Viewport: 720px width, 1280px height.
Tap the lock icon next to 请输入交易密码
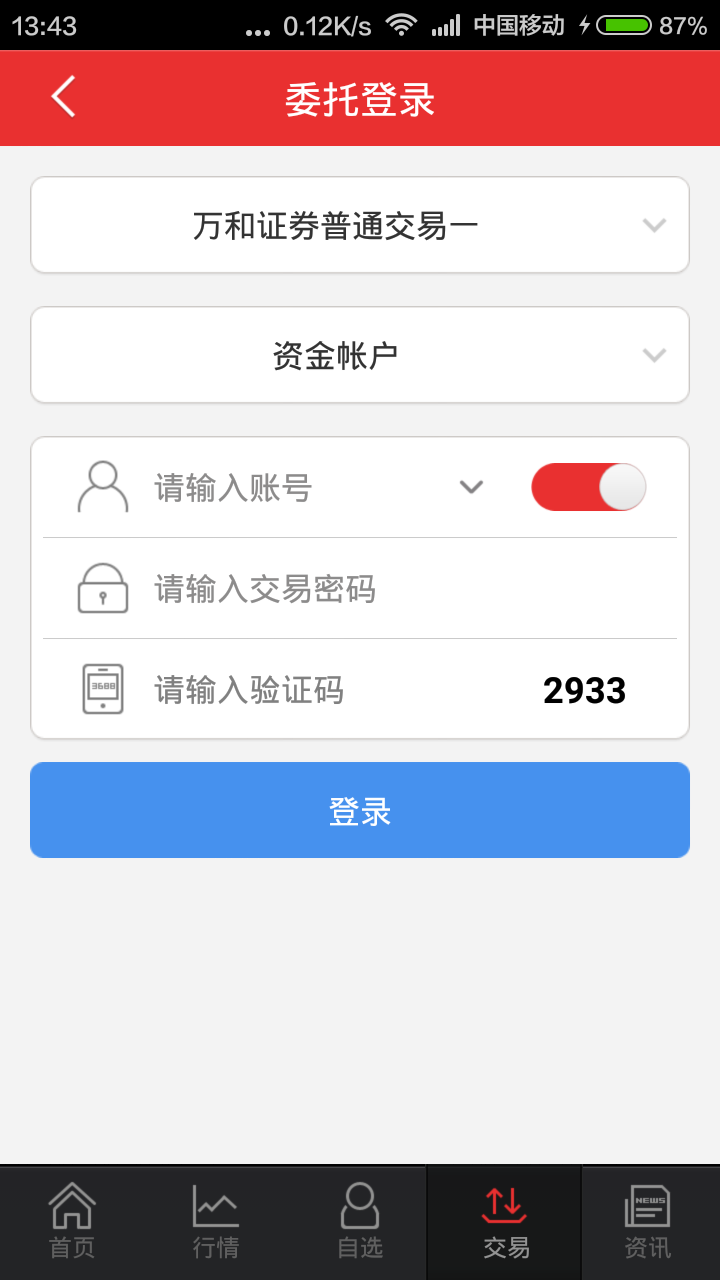point(99,589)
